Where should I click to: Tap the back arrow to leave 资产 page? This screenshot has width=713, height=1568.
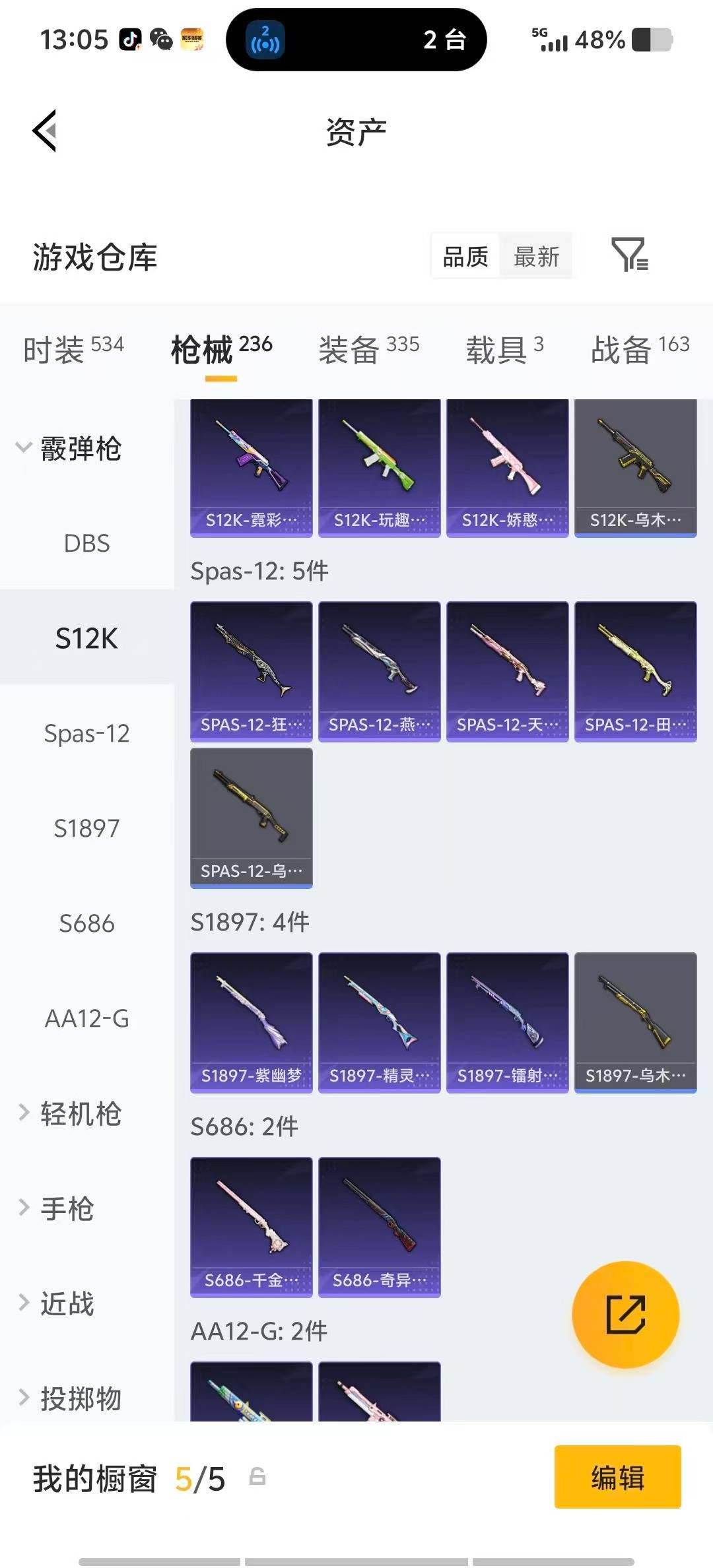pos(44,131)
